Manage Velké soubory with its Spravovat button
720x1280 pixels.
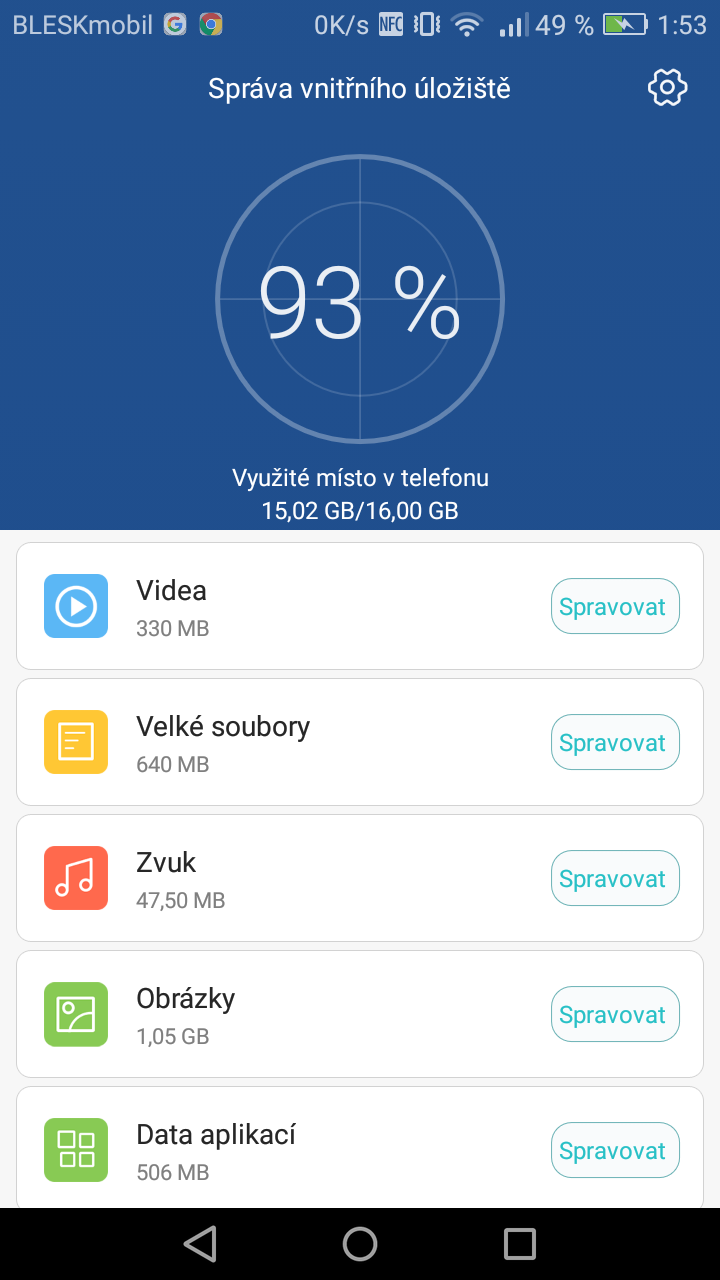pos(615,742)
